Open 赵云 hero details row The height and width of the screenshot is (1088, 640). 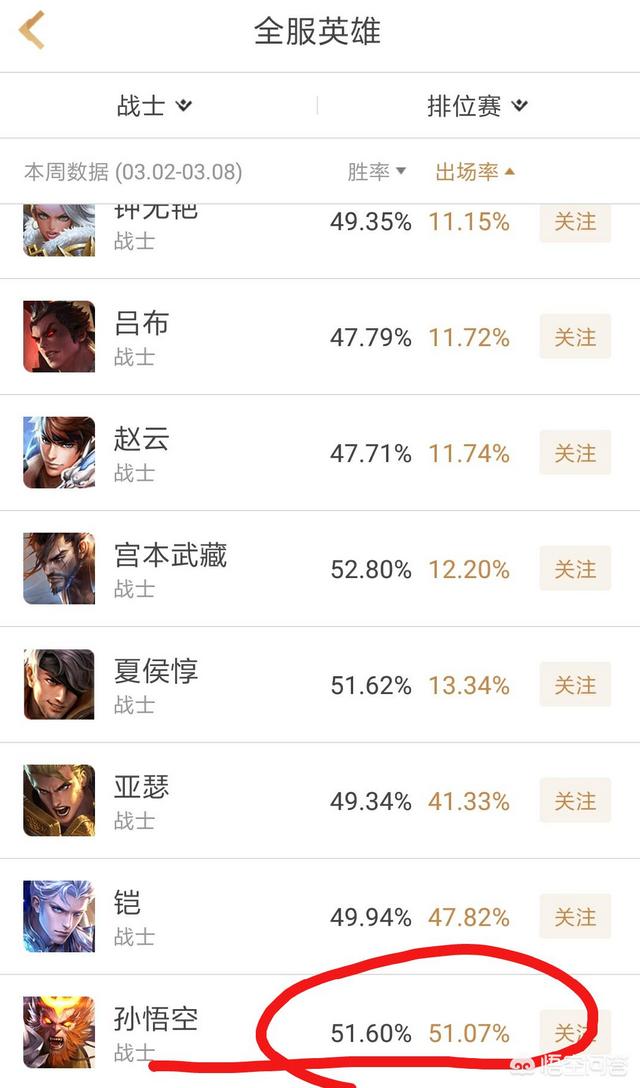200,454
